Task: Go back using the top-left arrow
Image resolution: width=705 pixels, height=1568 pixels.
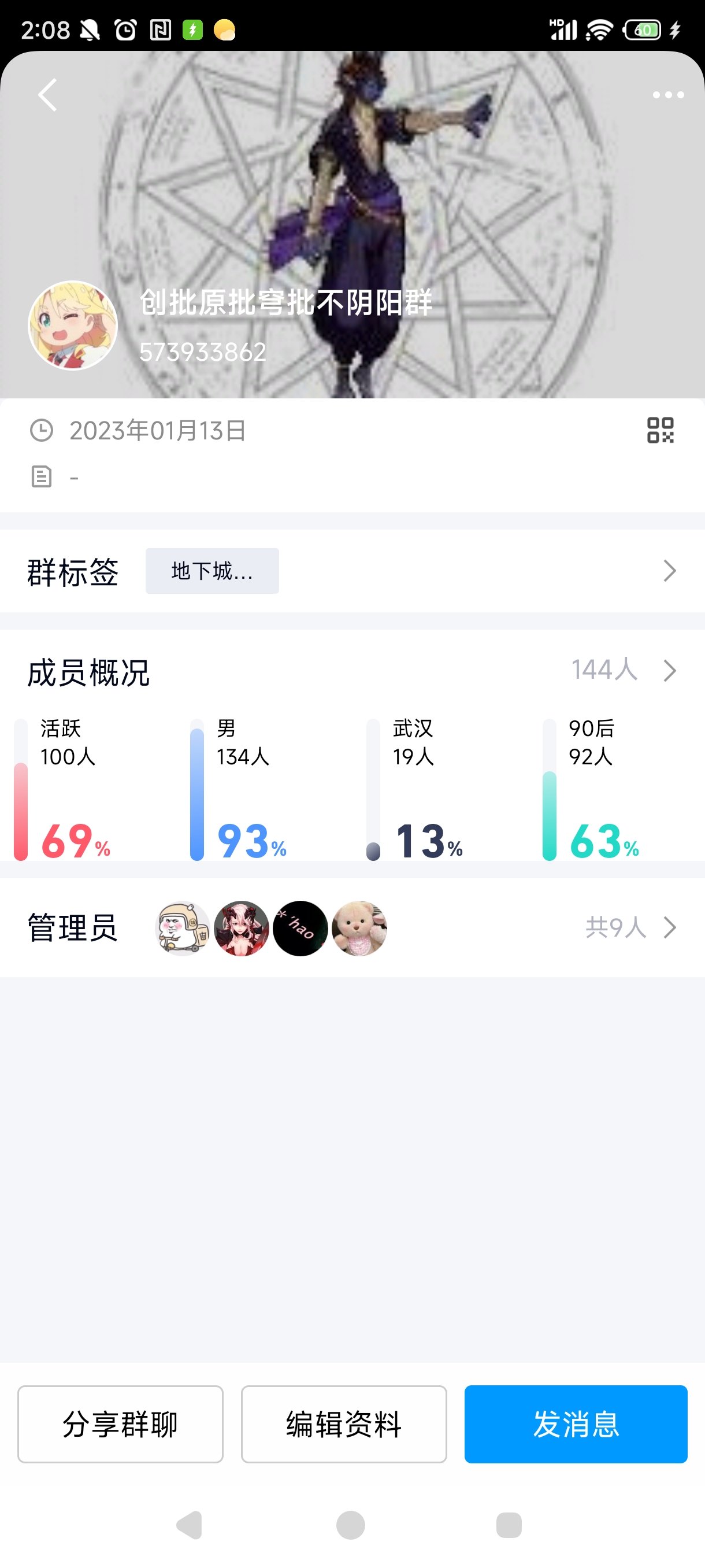Action: pos(47,95)
